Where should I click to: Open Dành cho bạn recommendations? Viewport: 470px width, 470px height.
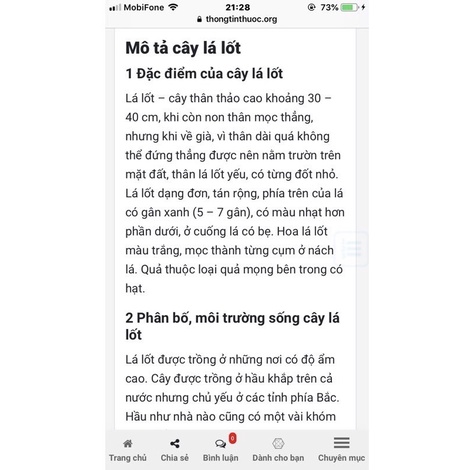(x=278, y=450)
